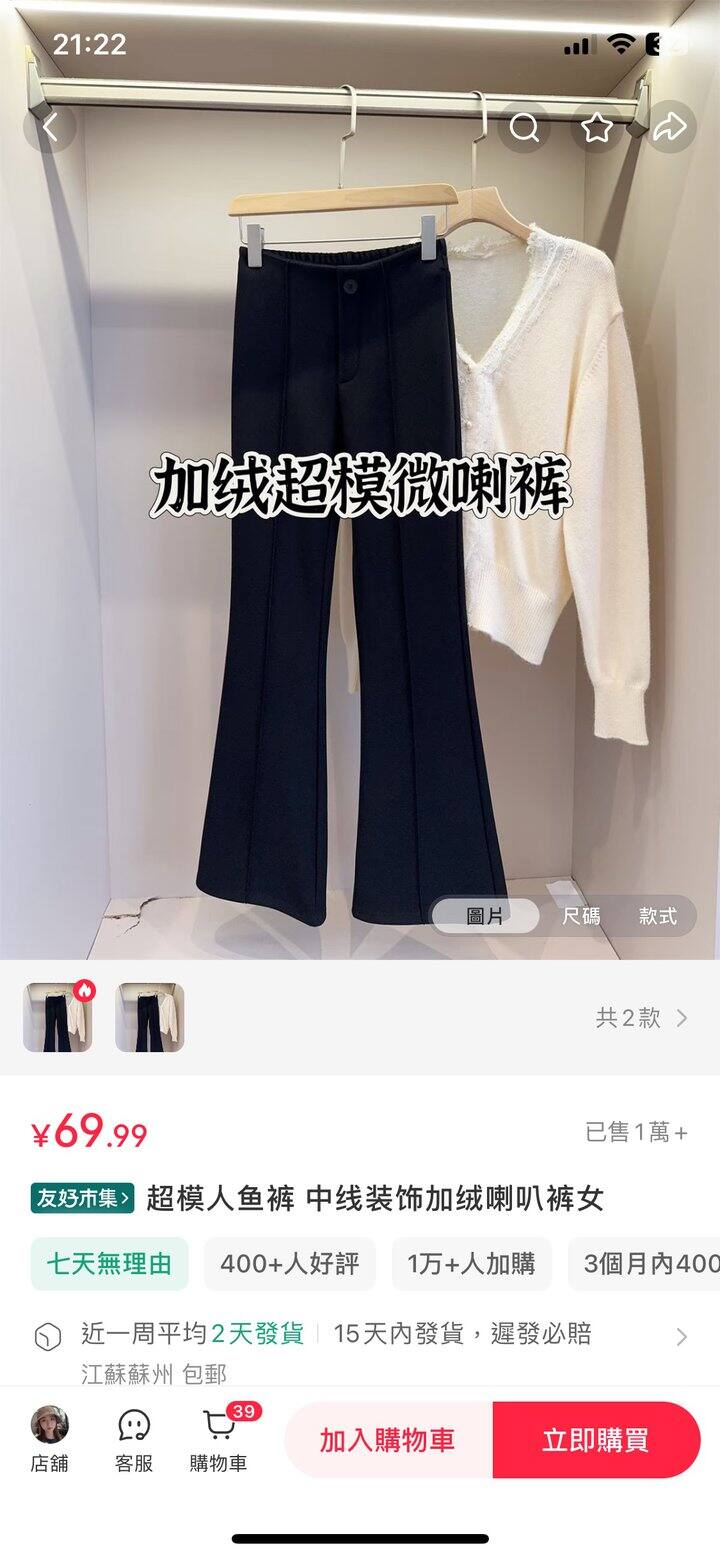Tap the 1万+人加購 chip
Image resolution: width=720 pixels, height=1559 pixels.
coord(471,1264)
